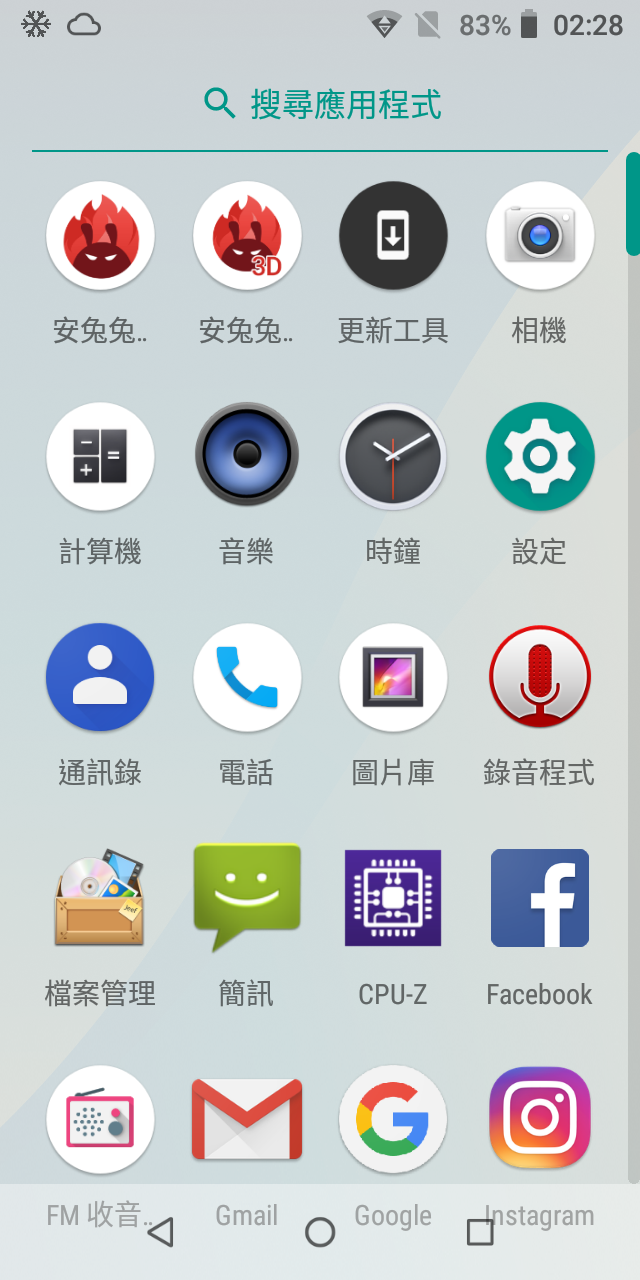Open the 通訊錄 contacts app
This screenshot has width=640, height=1280.
(x=100, y=678)
